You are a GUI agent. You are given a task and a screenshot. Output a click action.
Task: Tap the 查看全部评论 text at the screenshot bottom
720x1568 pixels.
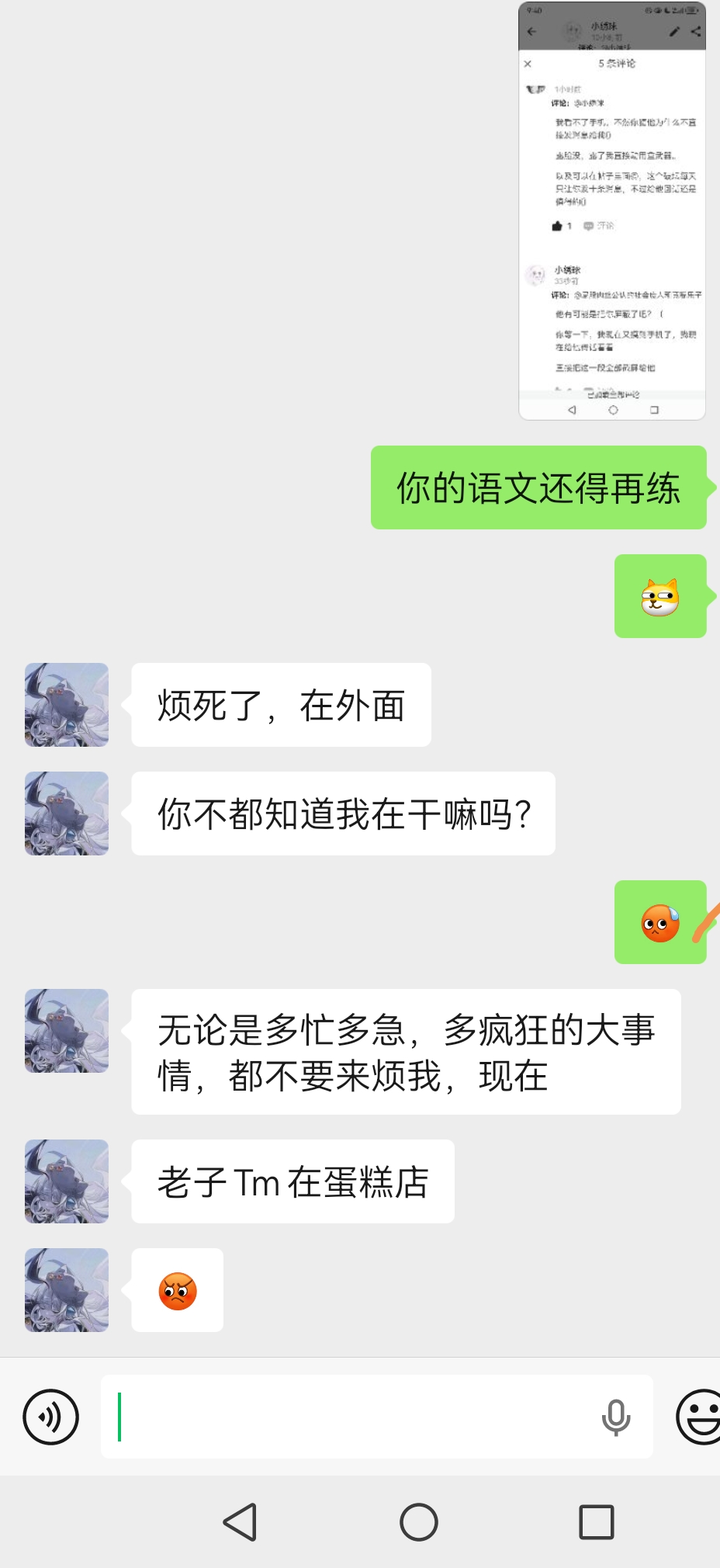click(613, 394)
